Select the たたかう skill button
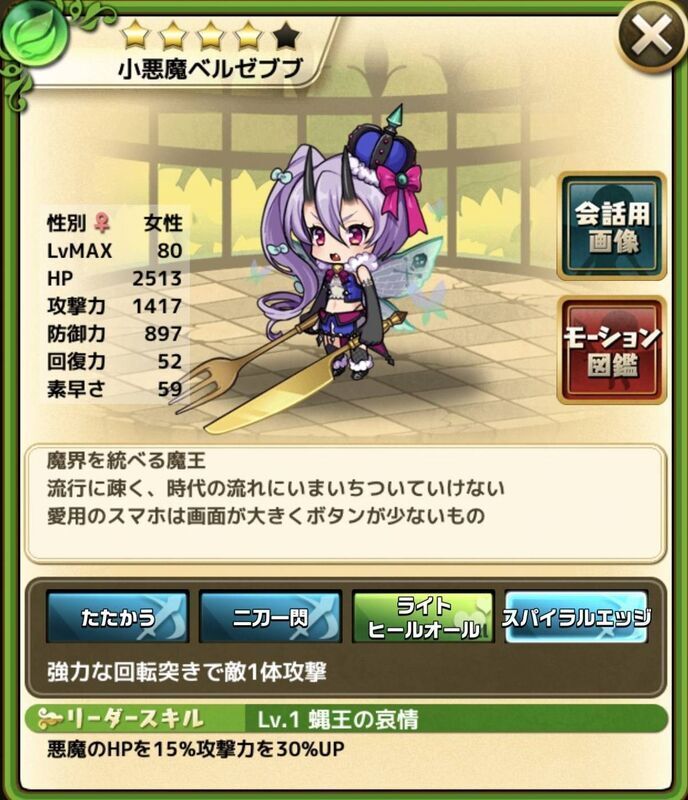The width and height of the screenshot is (688, 800). [x=117, y=617]
